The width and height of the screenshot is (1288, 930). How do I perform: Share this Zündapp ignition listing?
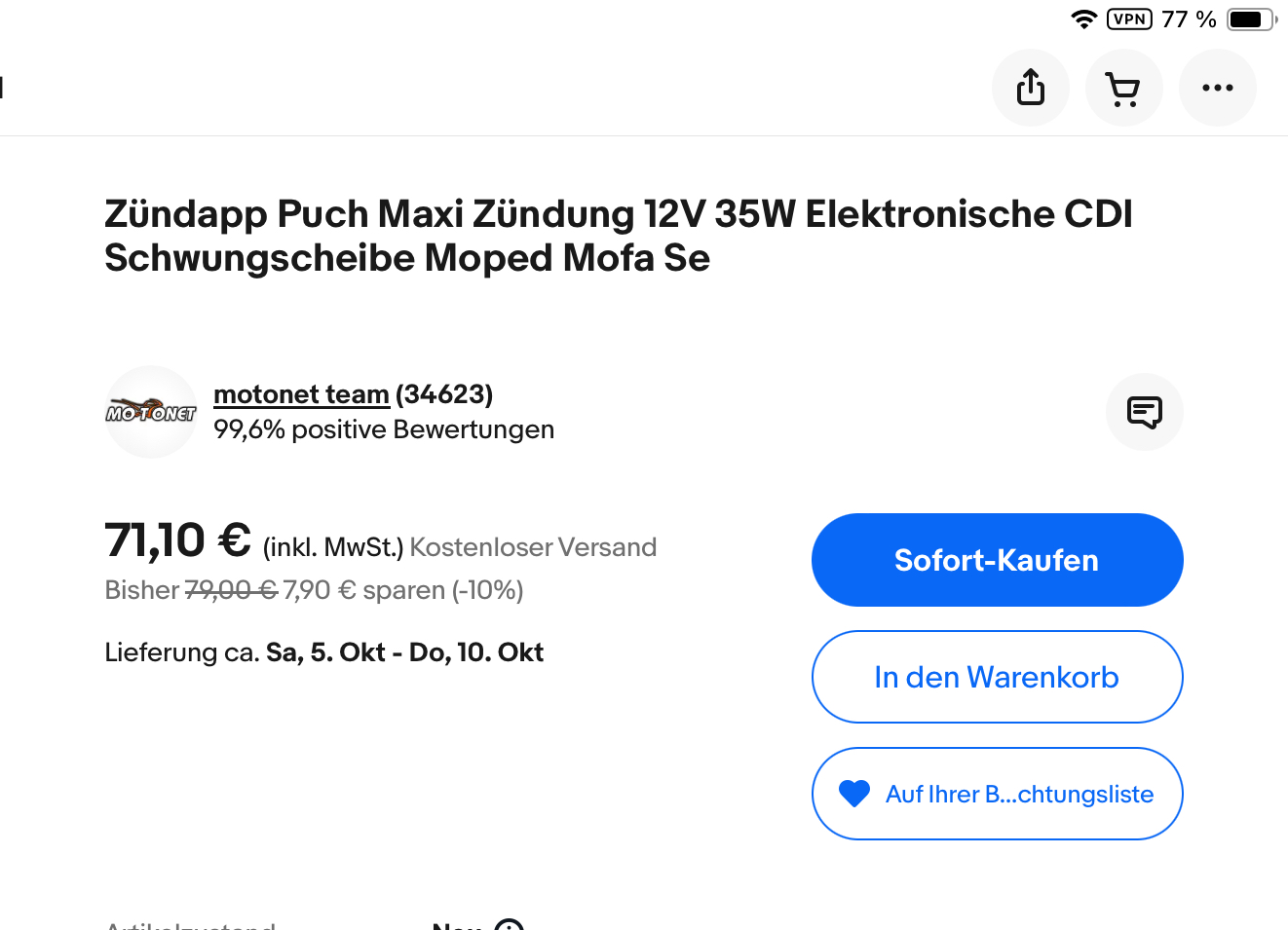click(1030, 88)
